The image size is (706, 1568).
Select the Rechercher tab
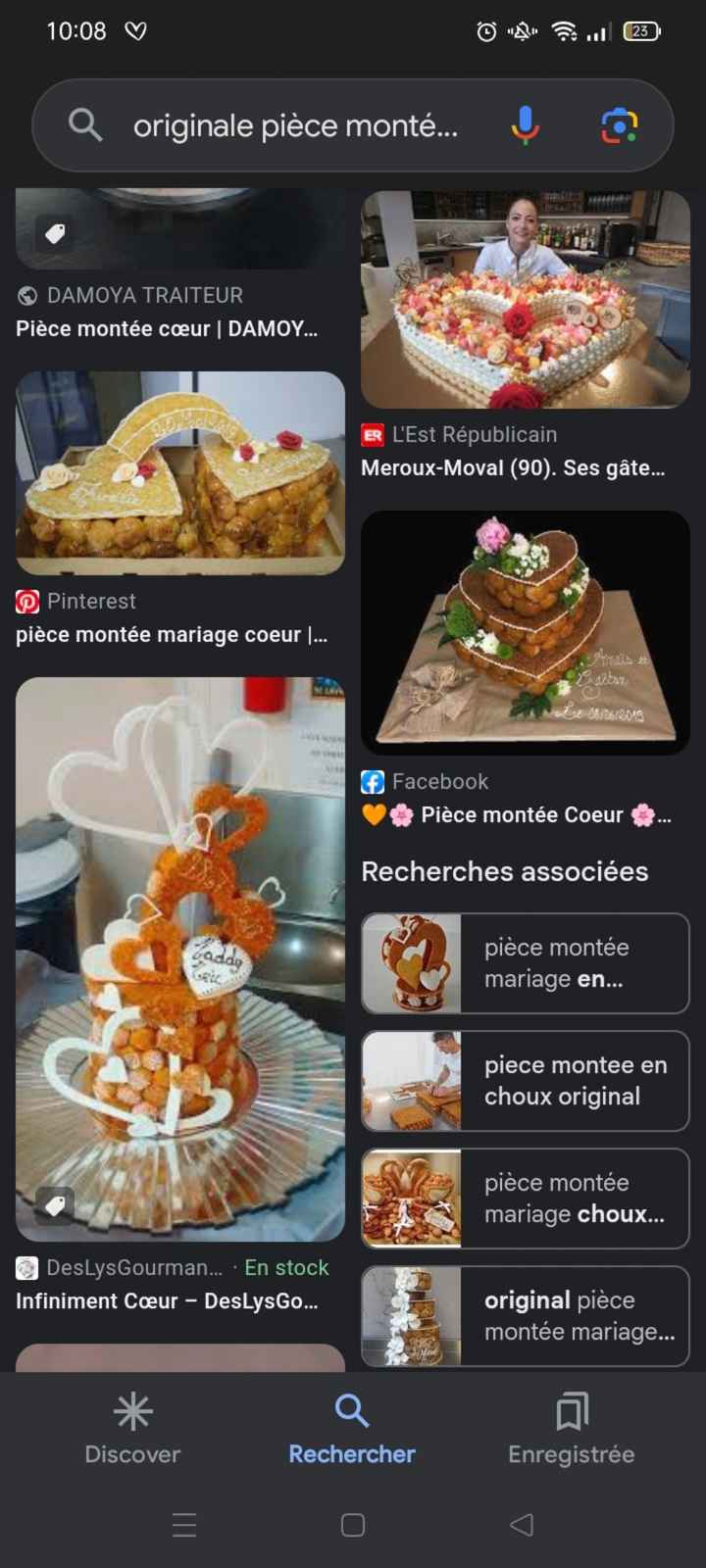point(351,1431)
